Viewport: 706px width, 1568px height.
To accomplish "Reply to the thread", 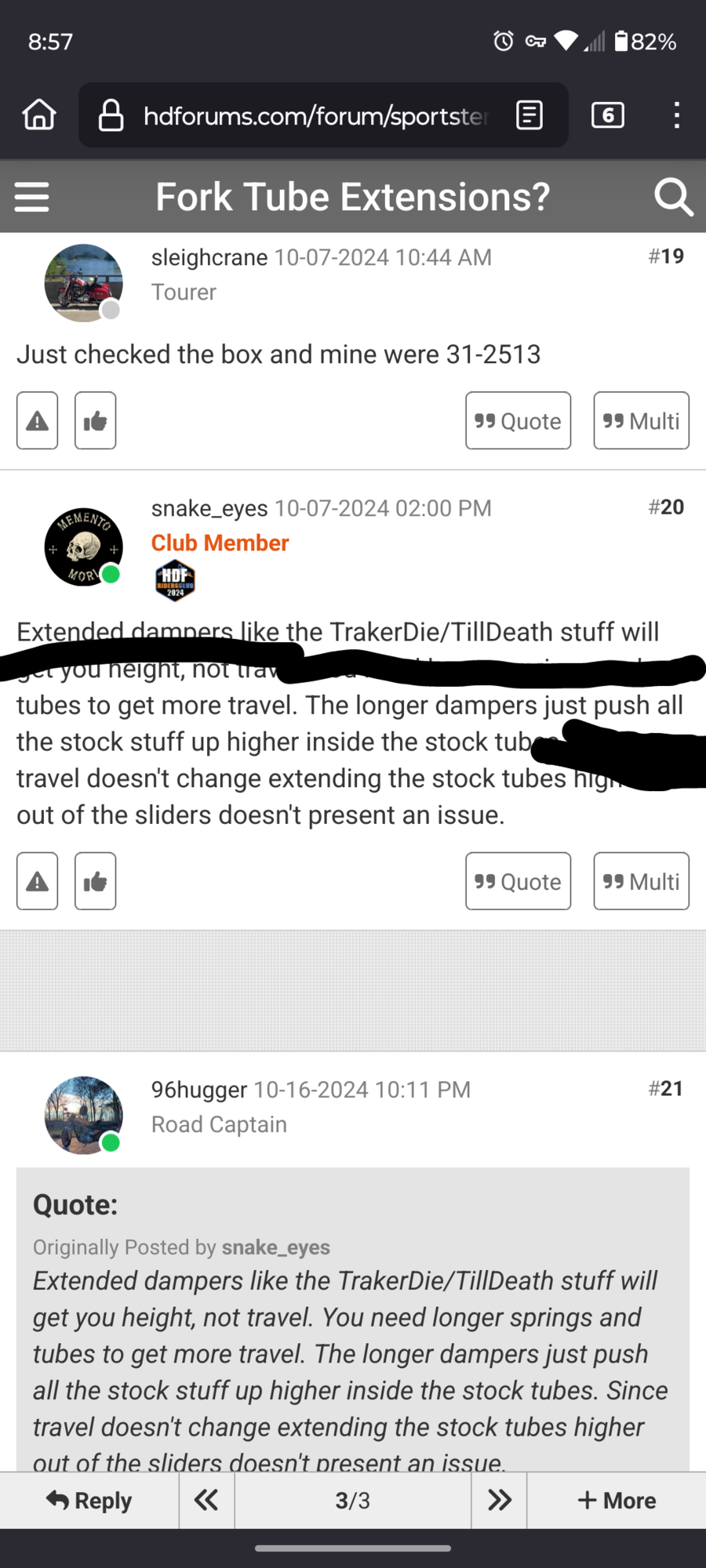I will pos(89,1501).
